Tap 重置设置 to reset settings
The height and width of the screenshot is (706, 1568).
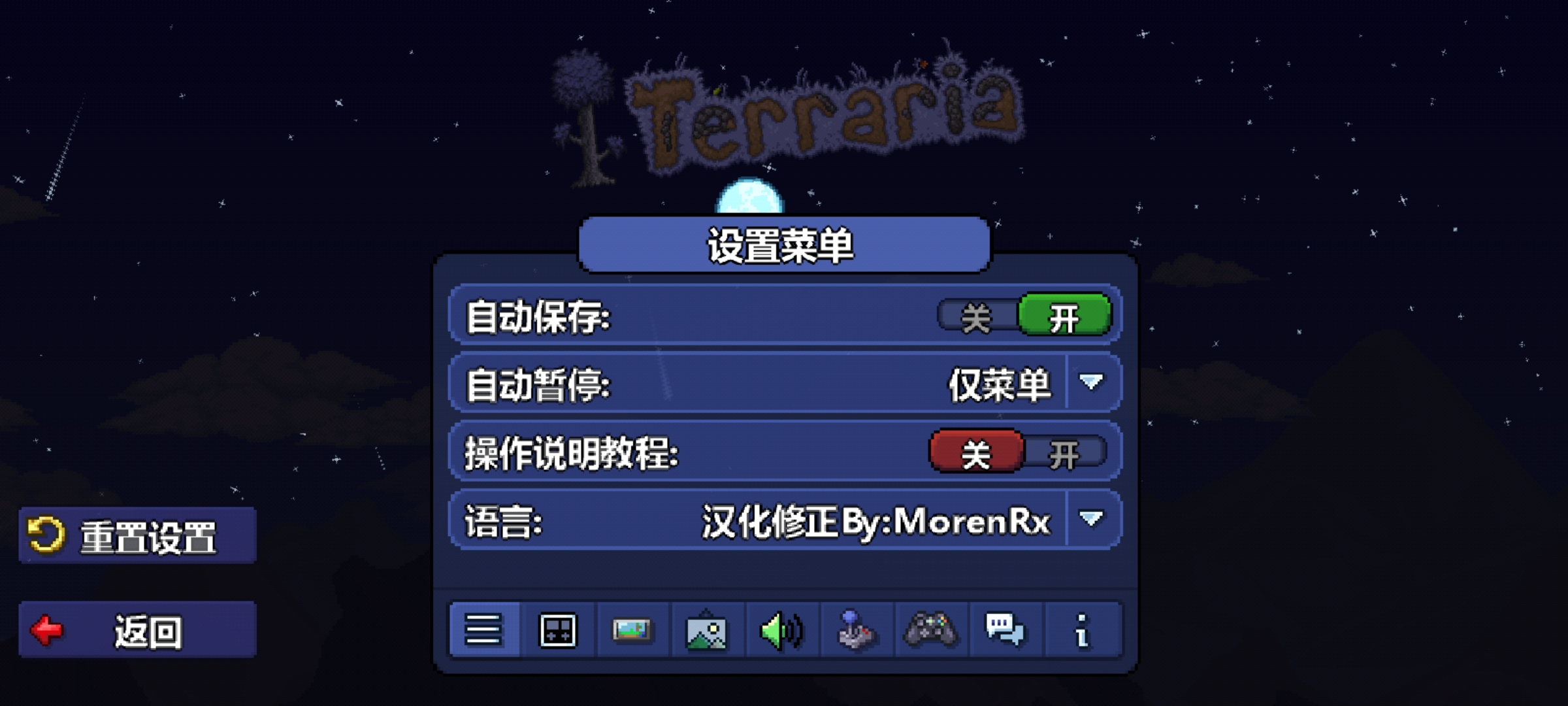tap(138, 536)
